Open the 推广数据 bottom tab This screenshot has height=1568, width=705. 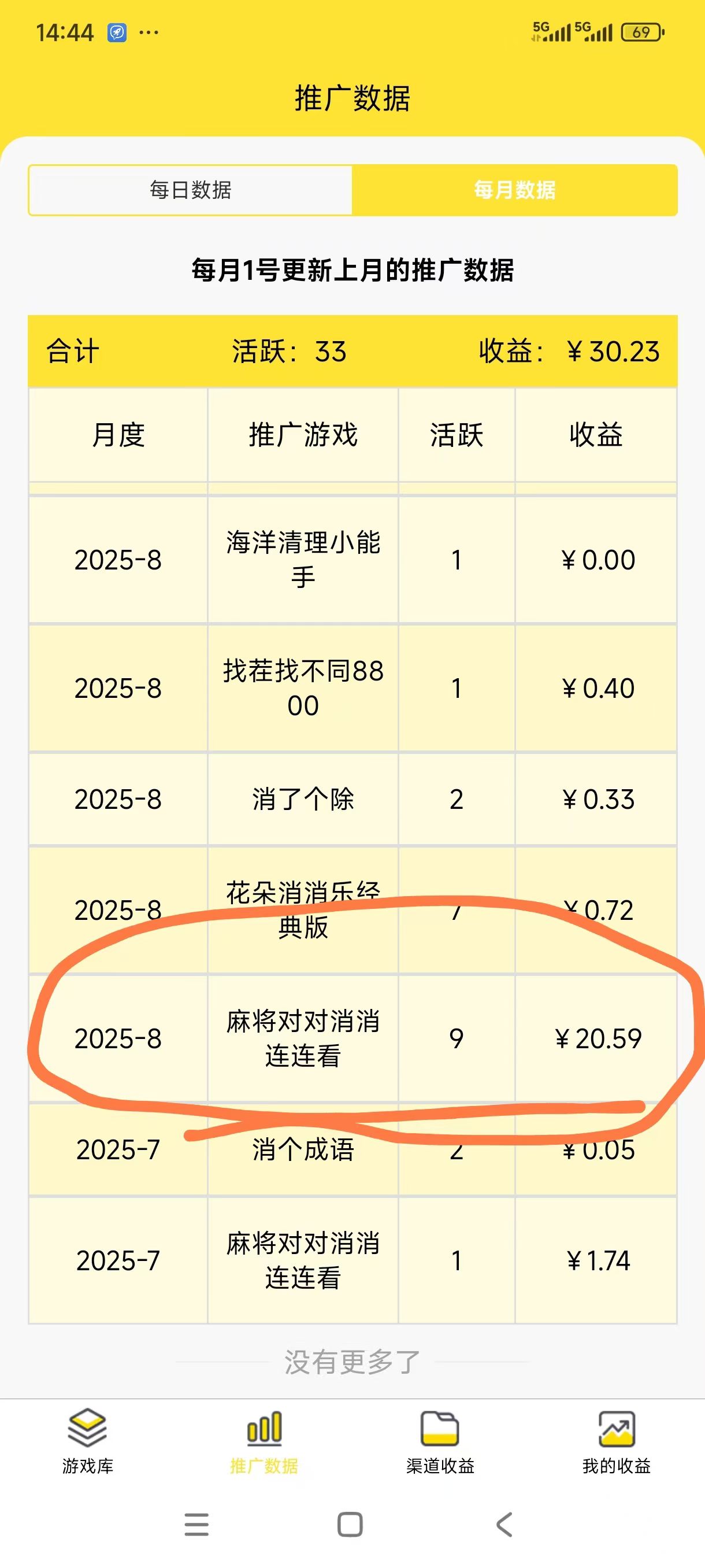264,1441
